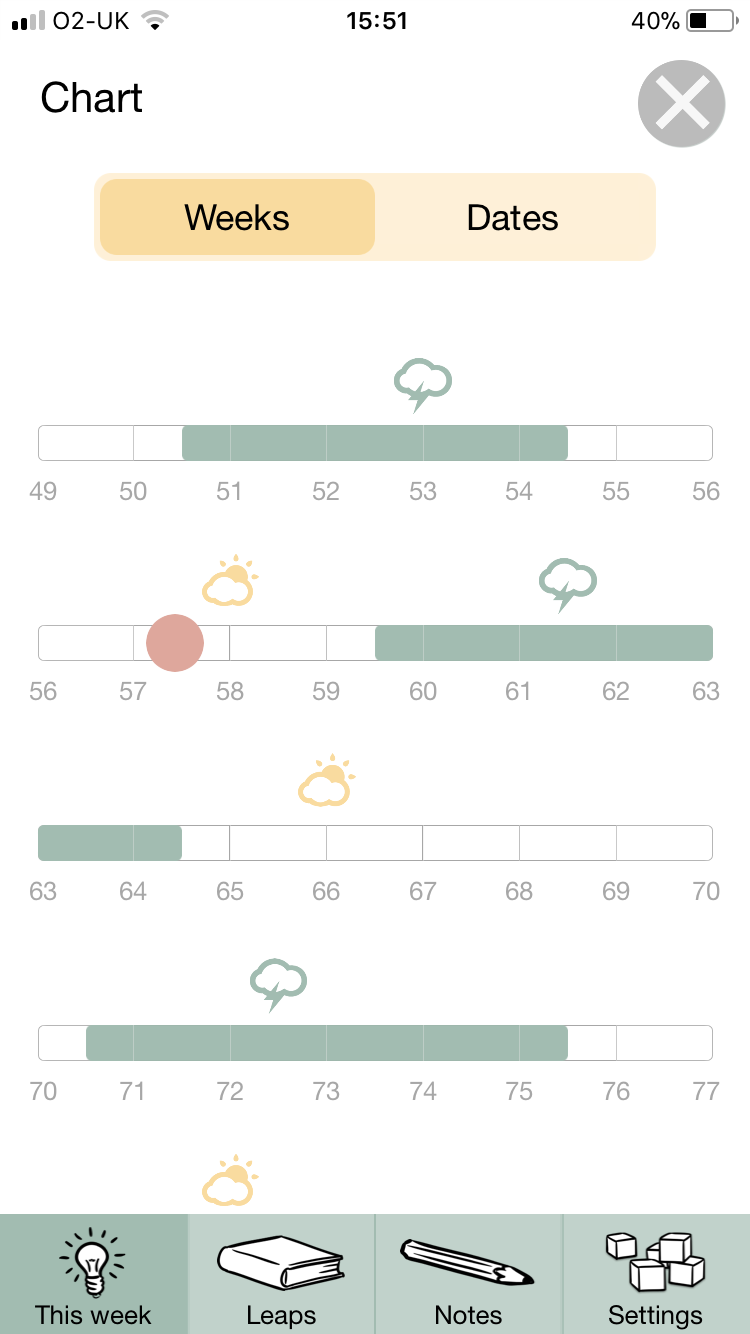The width and height of the screenshot is (750, 1334).
Task: Open the This week tab
Action: pos(93,1275)
